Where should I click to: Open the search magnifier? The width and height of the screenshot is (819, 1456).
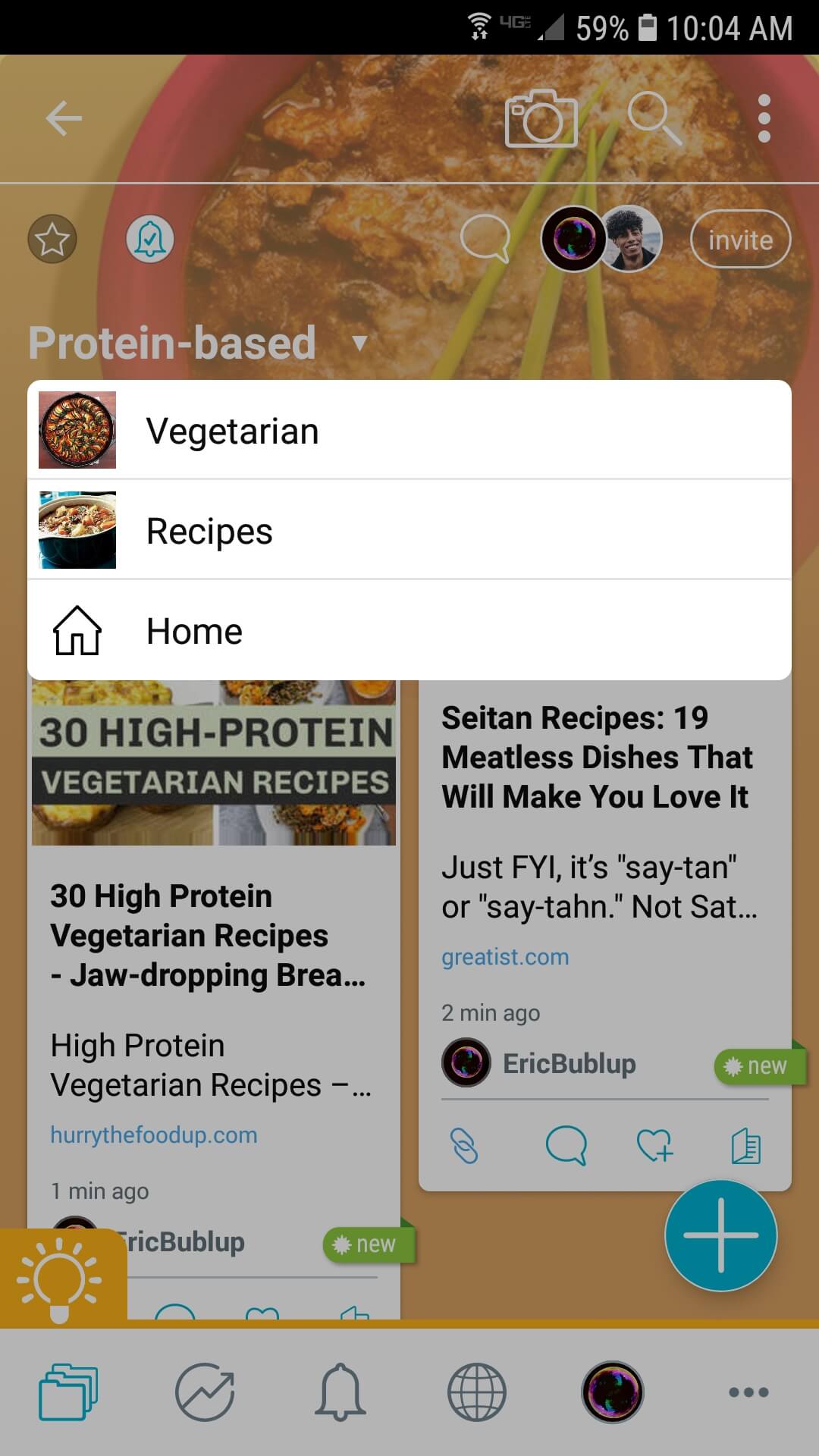coord(654,119)
